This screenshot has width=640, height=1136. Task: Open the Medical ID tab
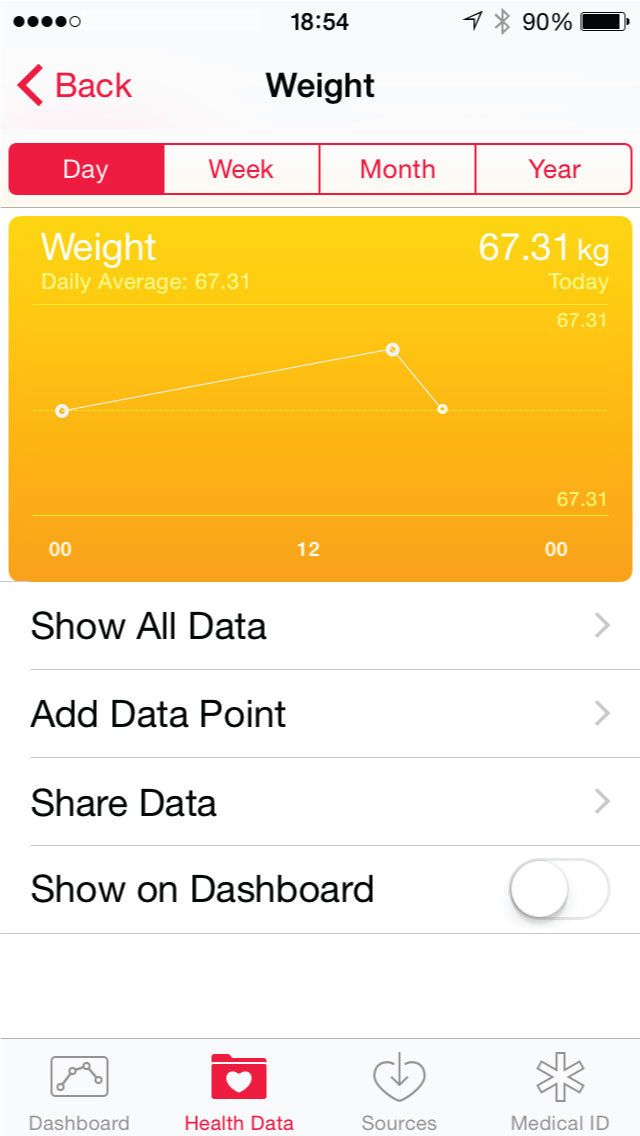point(560,1090)
